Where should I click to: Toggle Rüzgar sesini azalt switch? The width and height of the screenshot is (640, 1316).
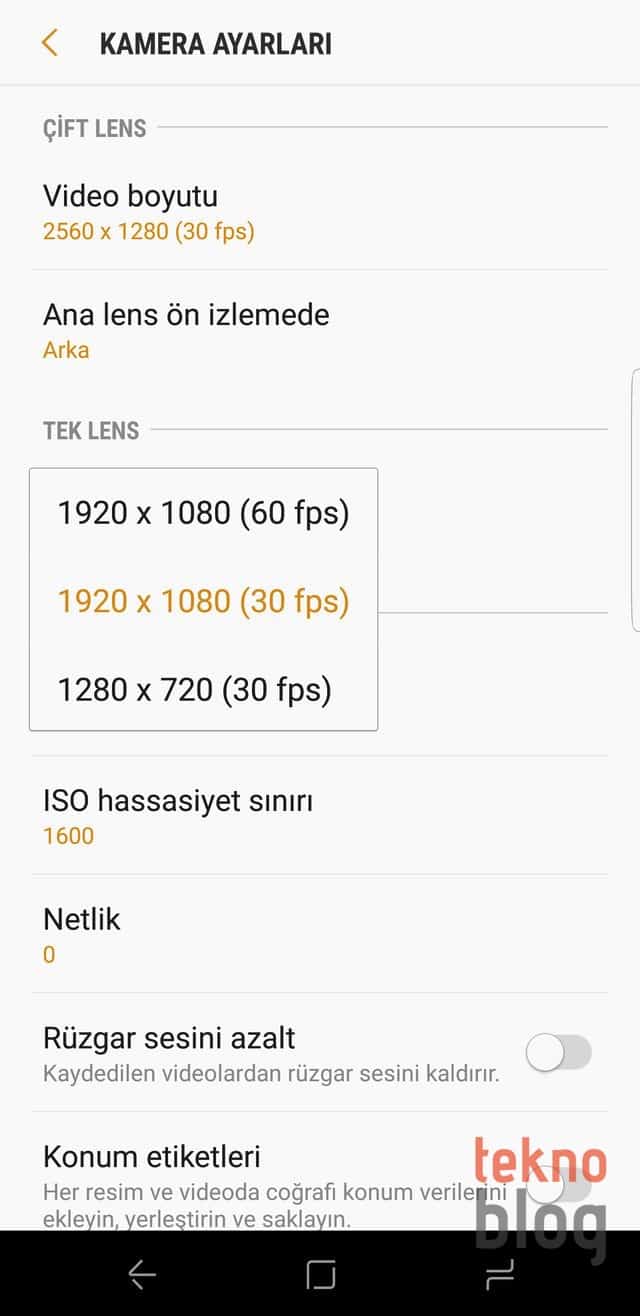[559, 1052]
